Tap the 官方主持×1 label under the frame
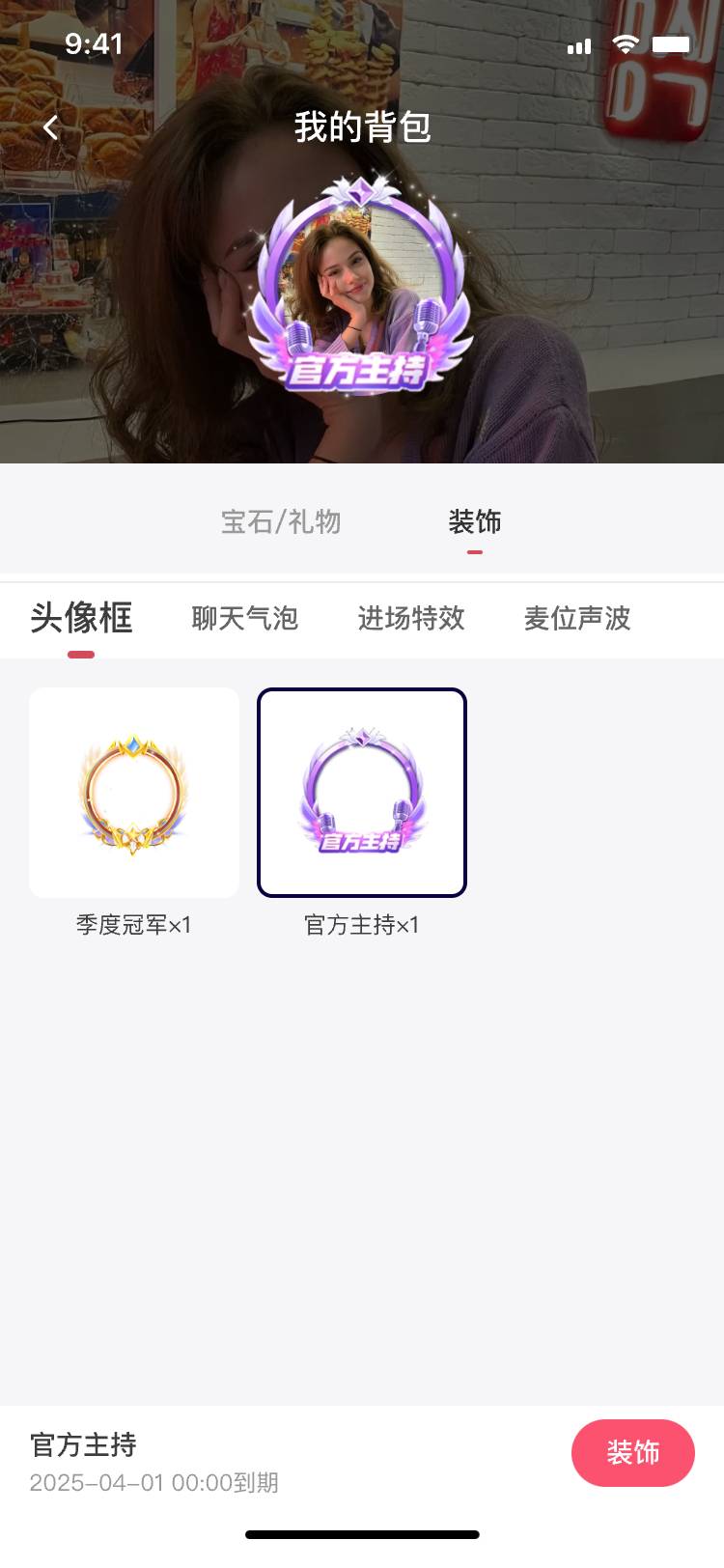 point(361,924)
